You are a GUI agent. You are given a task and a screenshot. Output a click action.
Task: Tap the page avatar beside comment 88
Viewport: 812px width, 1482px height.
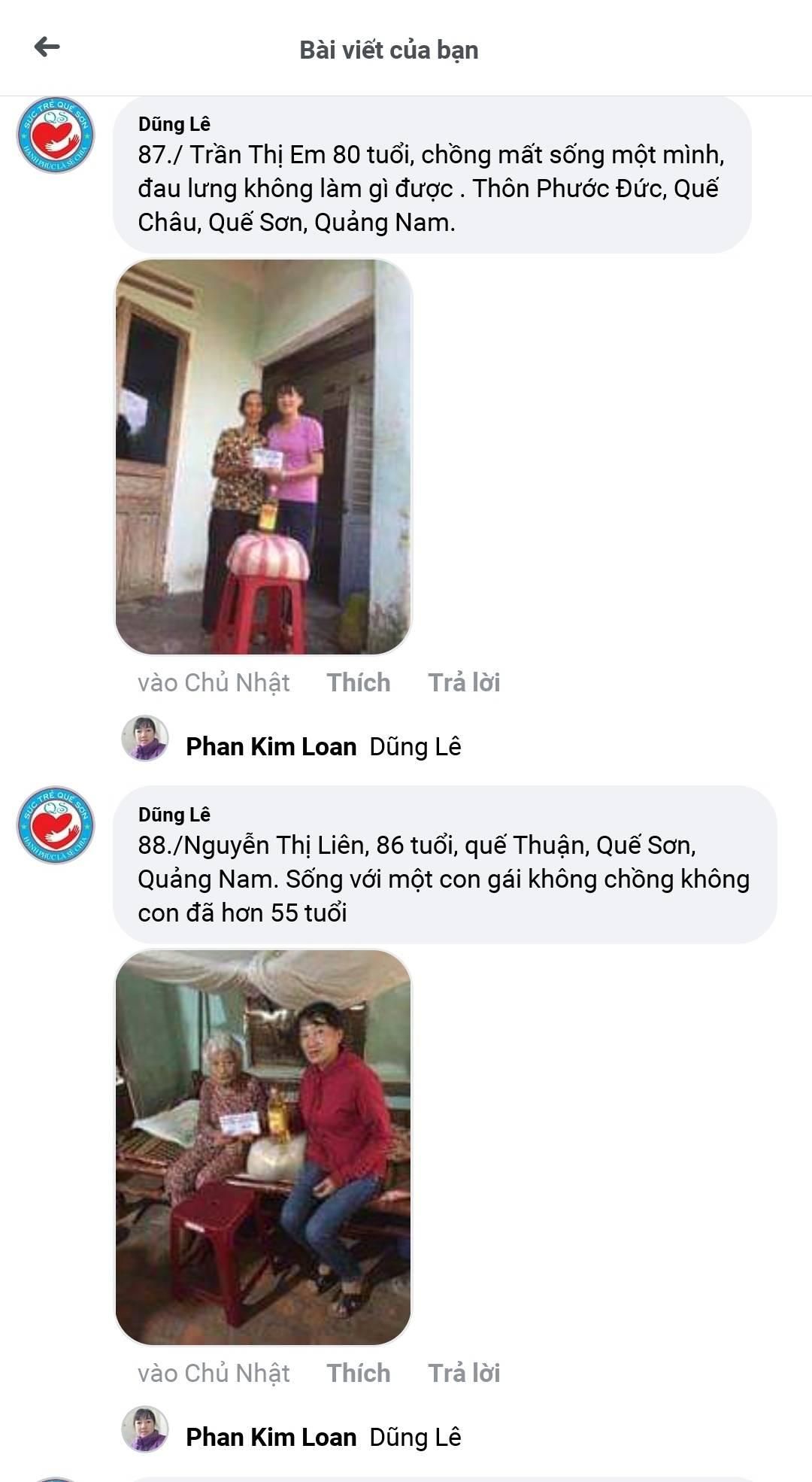pos(56,825)
